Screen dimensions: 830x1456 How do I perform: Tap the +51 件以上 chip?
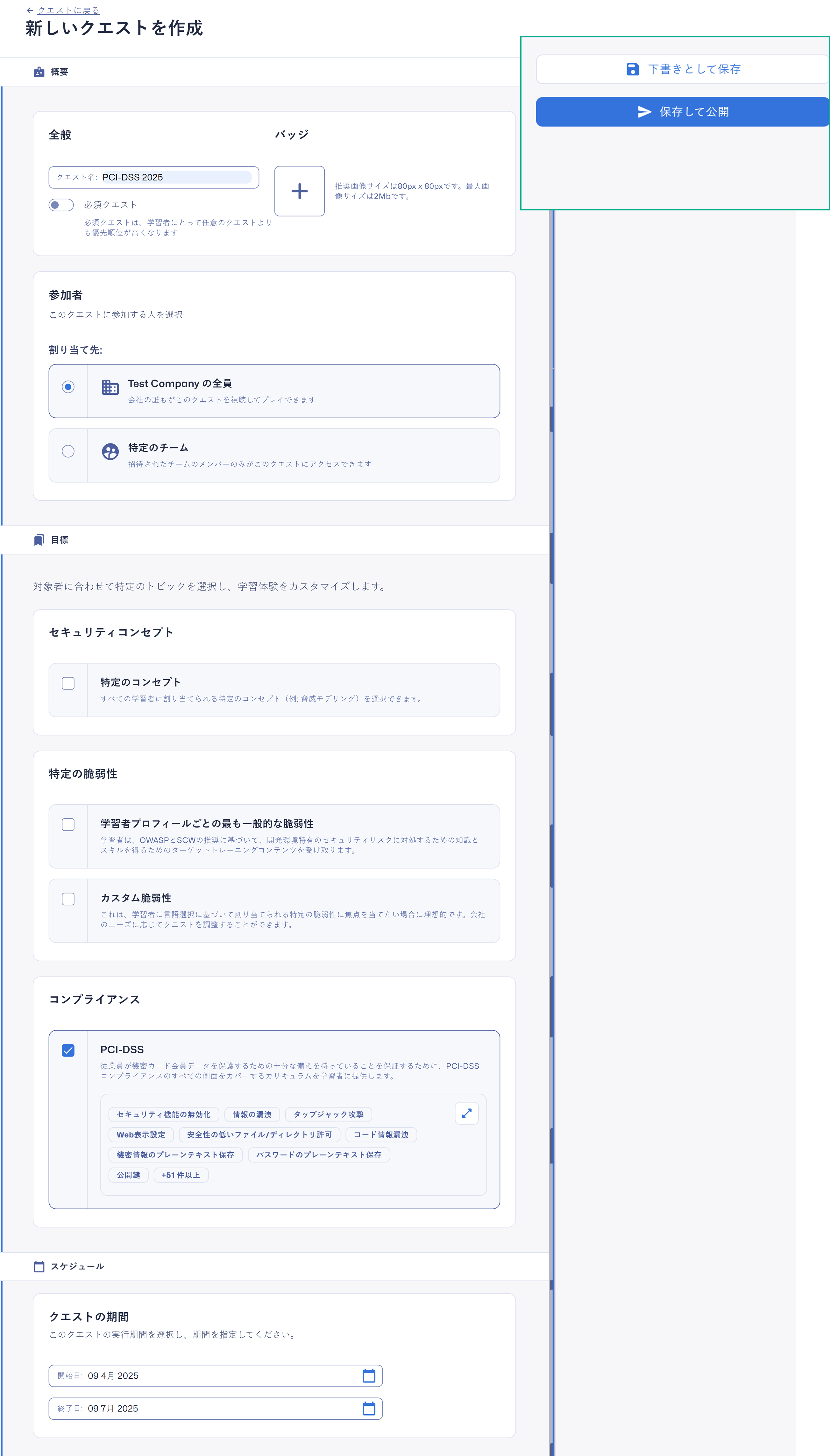[x=181, y=1175]
